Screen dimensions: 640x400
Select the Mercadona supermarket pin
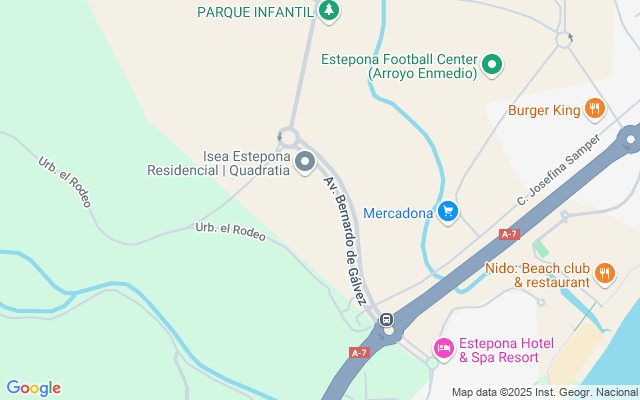click(x=448, y=212)
